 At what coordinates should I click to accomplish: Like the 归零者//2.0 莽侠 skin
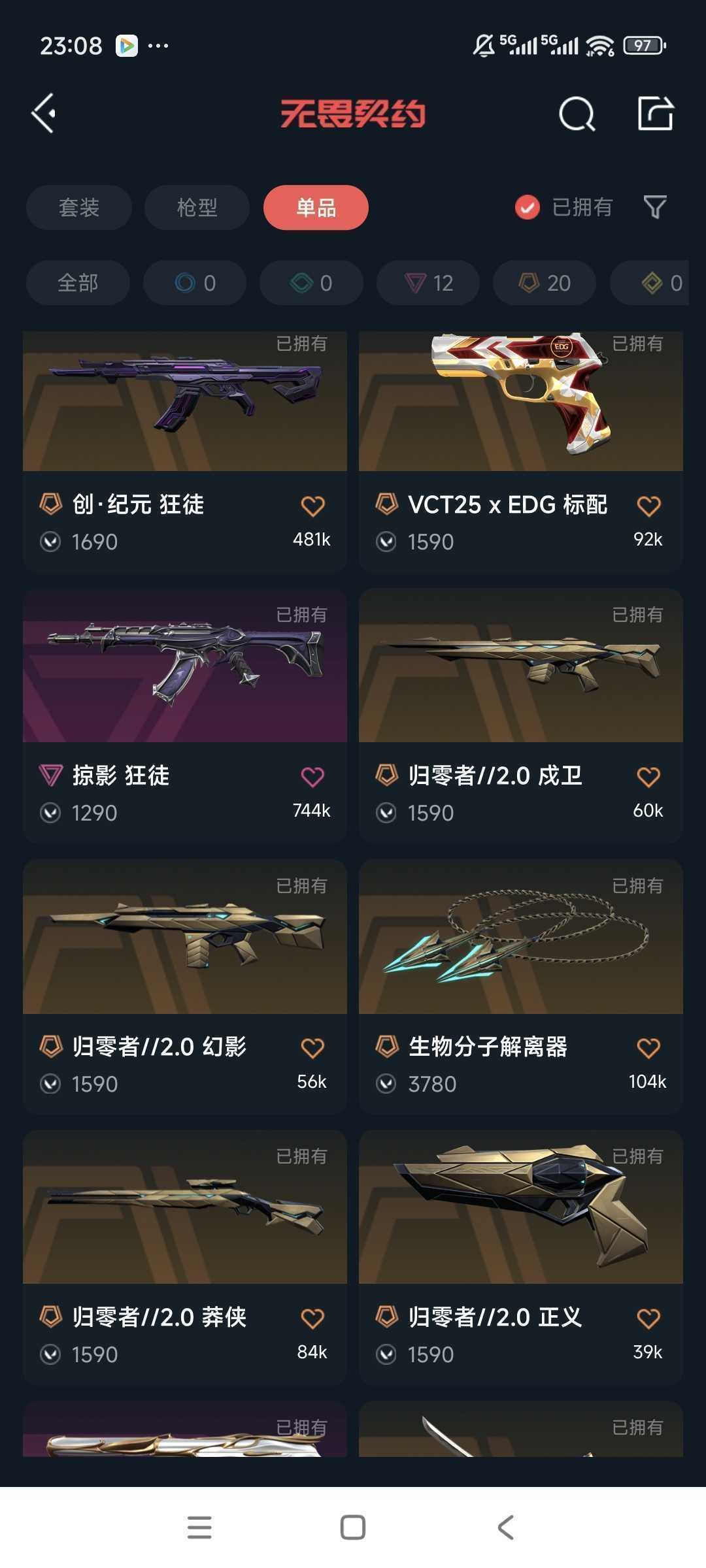(312, 1318)
